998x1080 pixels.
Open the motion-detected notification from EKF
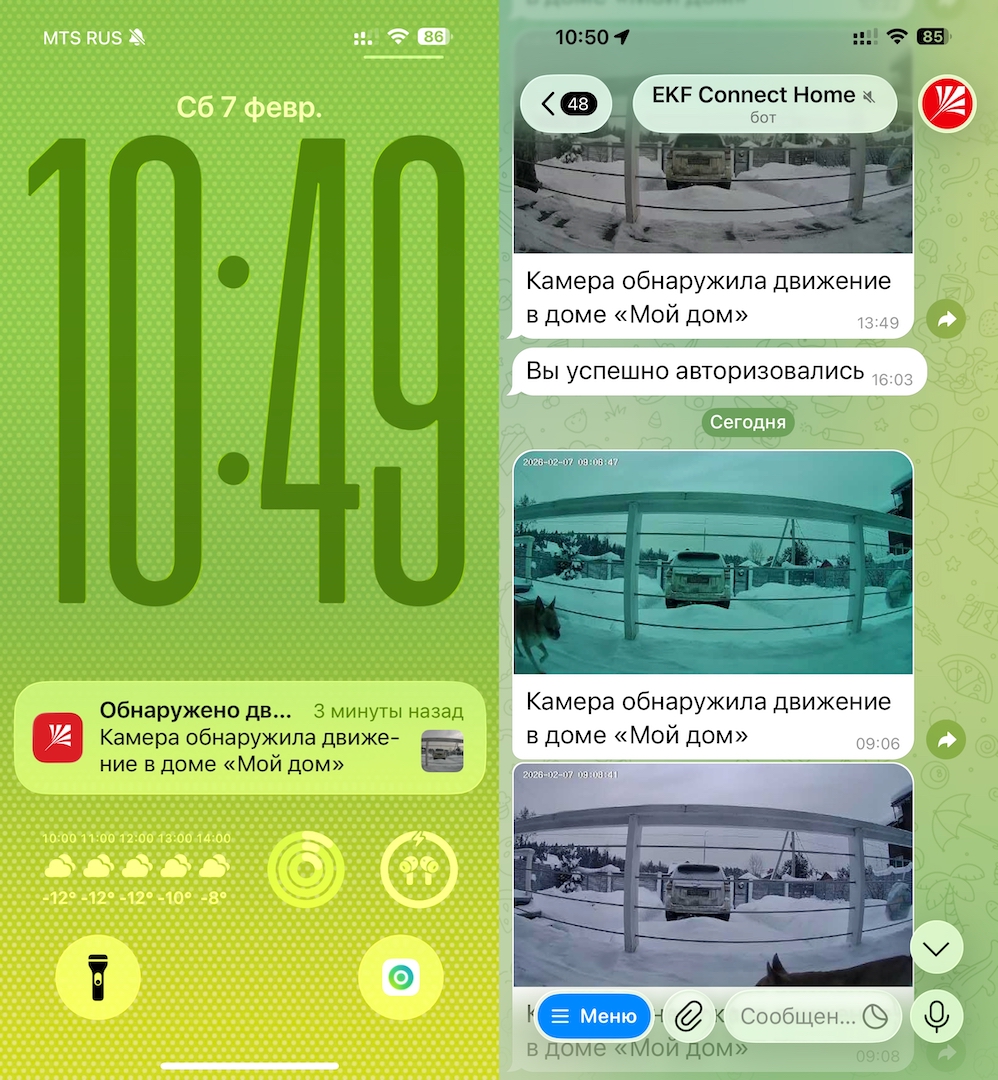pos(249,738)
